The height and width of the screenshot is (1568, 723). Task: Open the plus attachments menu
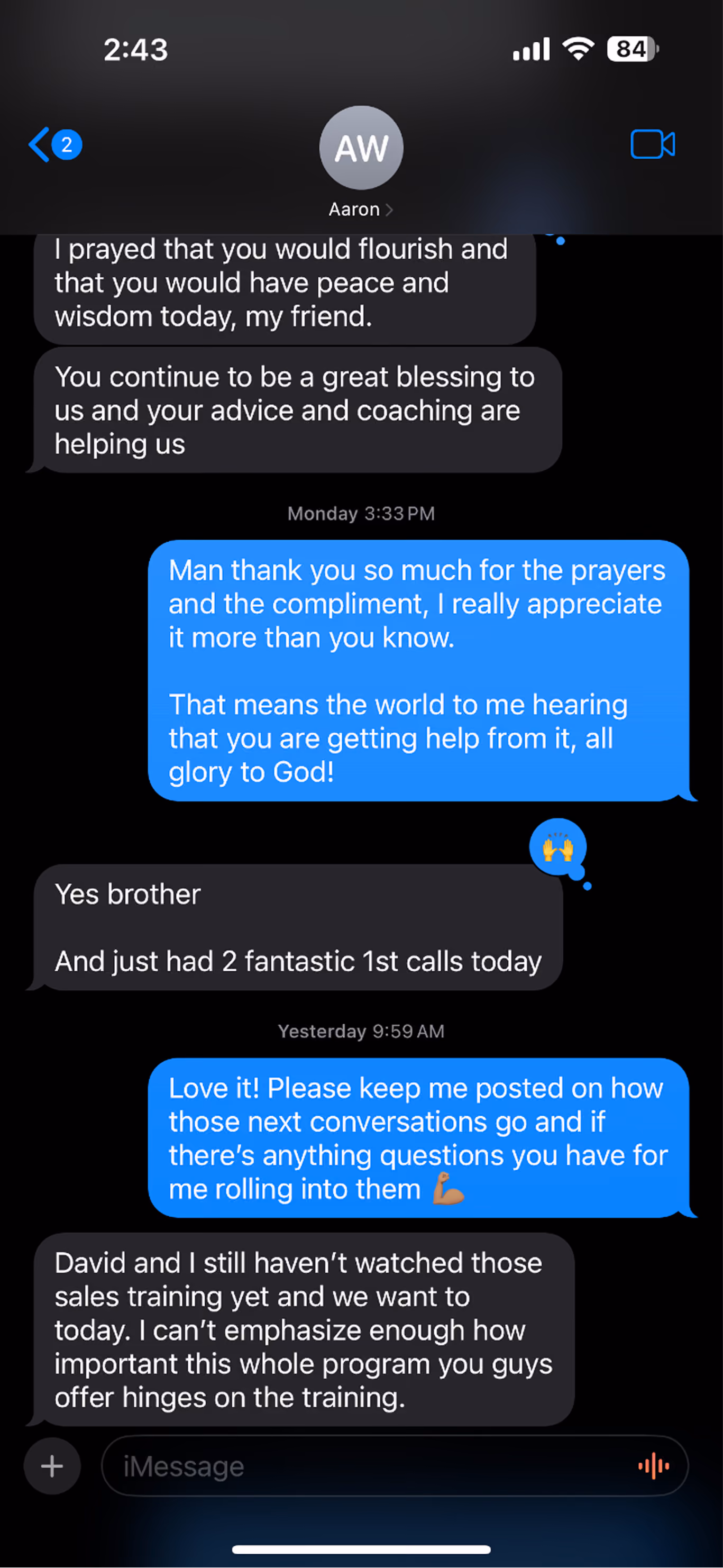(52, 1466)
